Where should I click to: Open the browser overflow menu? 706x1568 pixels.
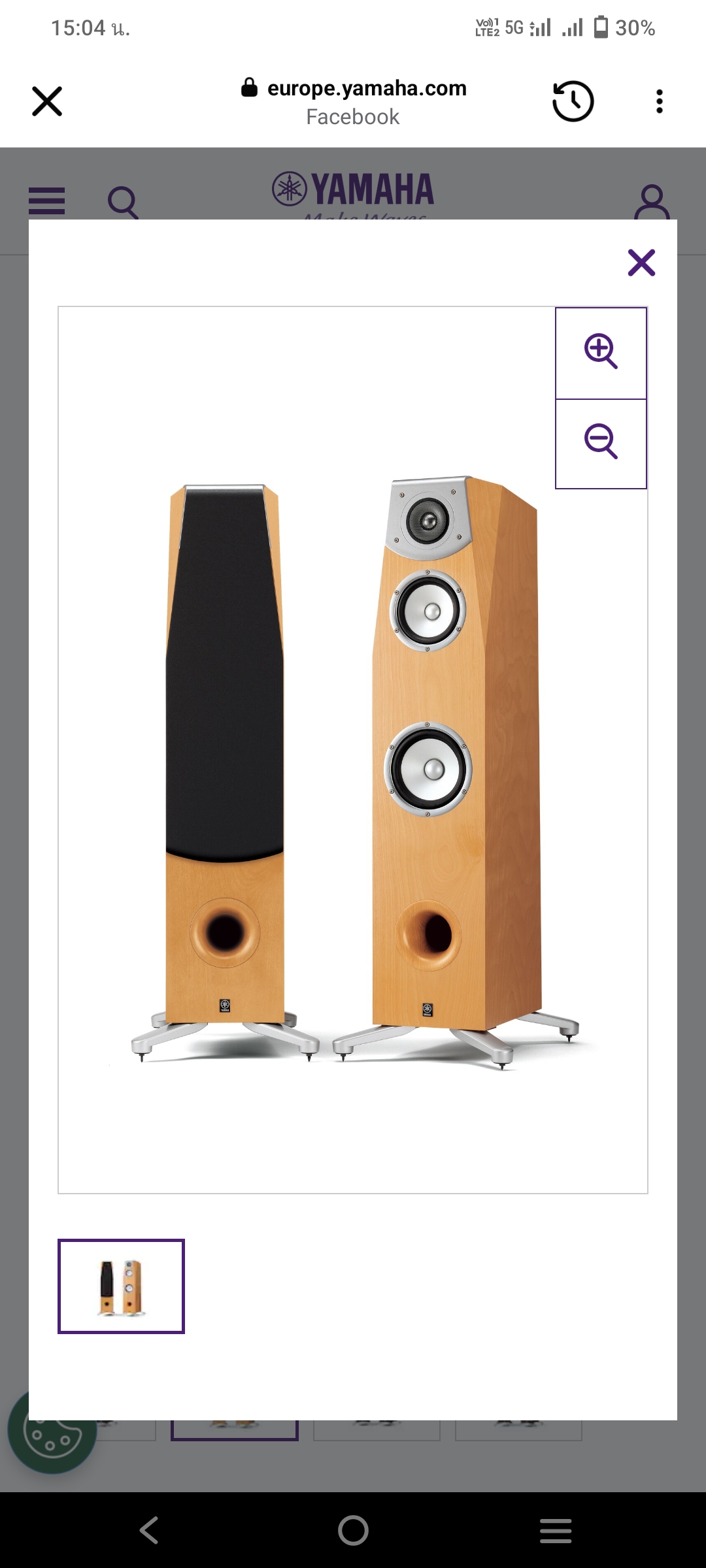(659, 101)
